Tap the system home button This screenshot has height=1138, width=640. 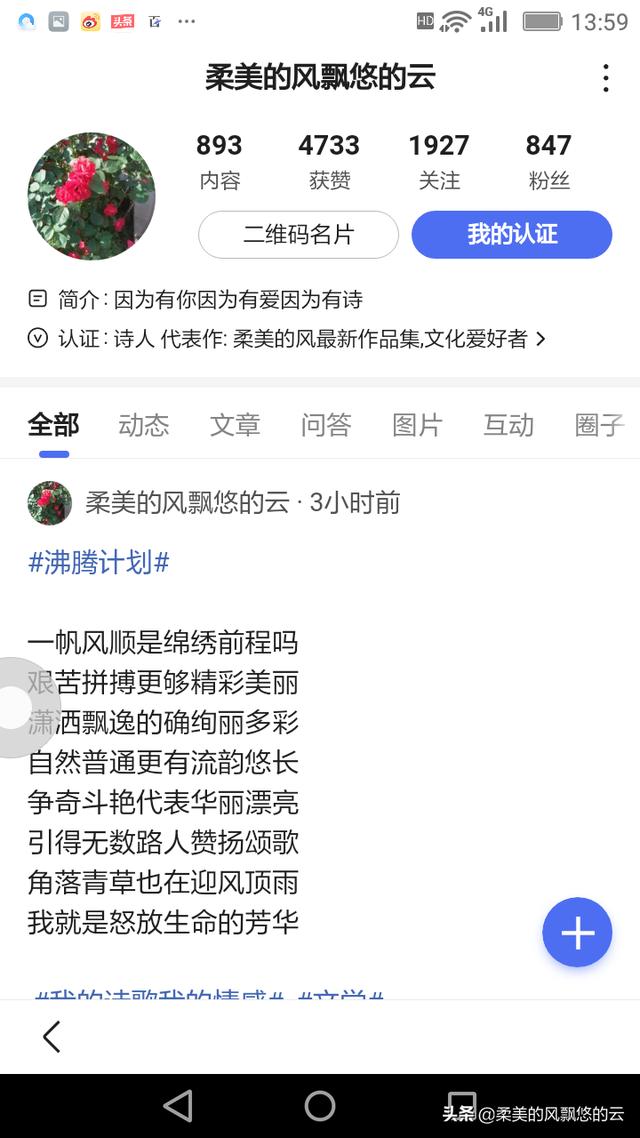320,1106
